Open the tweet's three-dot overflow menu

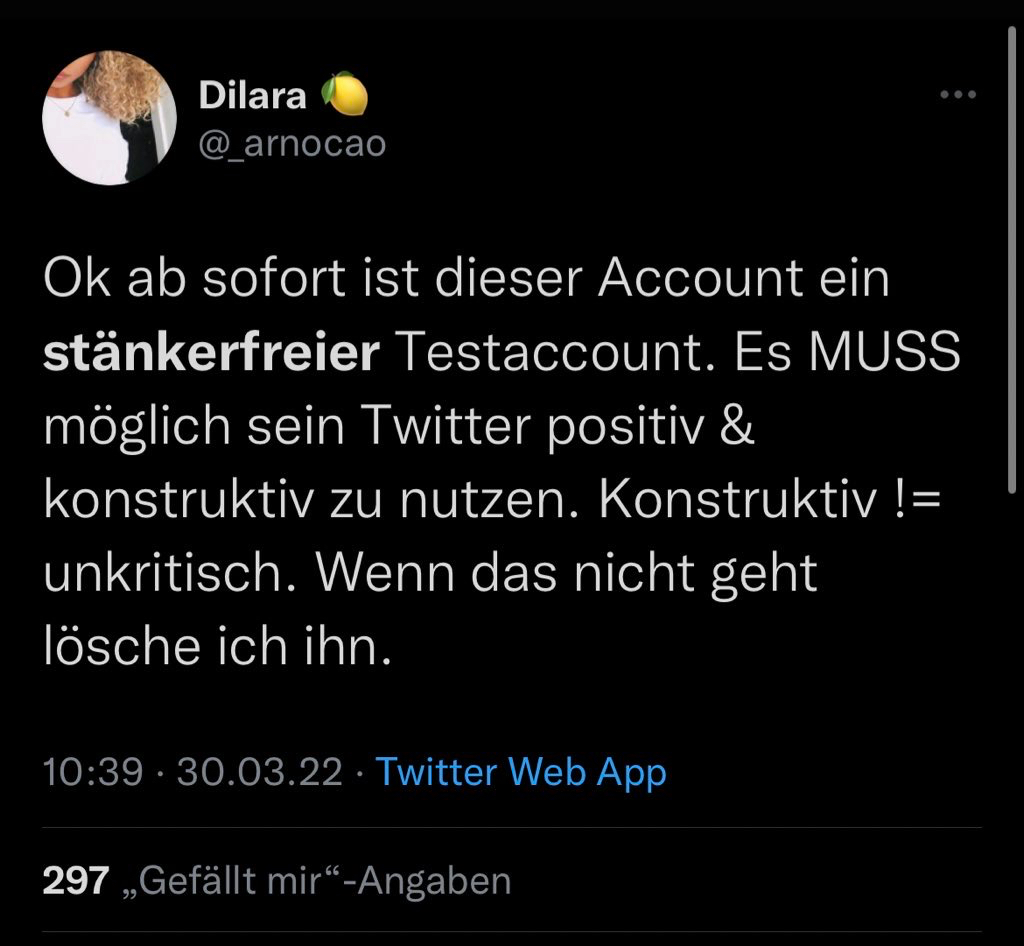958,95
